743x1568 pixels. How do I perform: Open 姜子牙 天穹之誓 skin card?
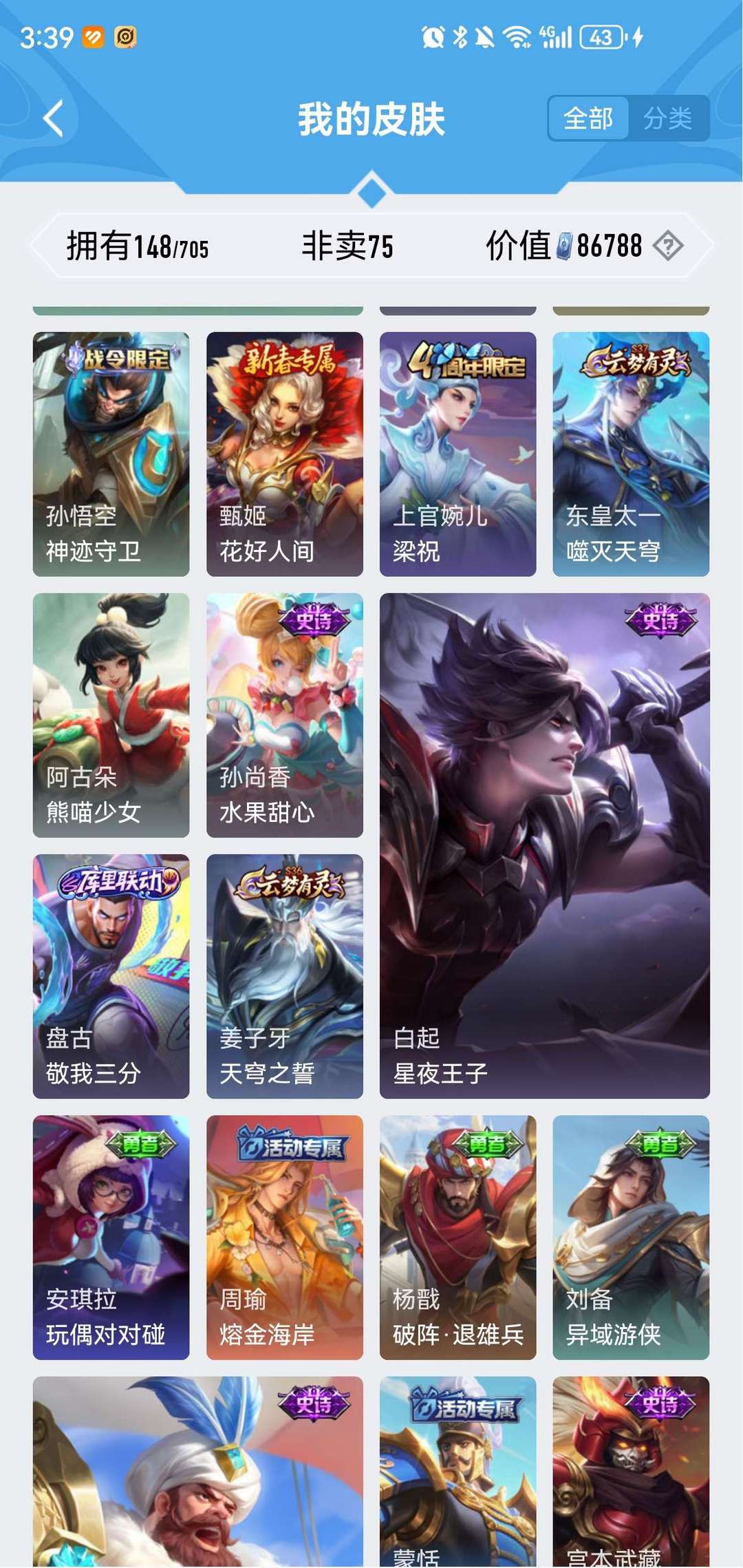coord(285,976)
